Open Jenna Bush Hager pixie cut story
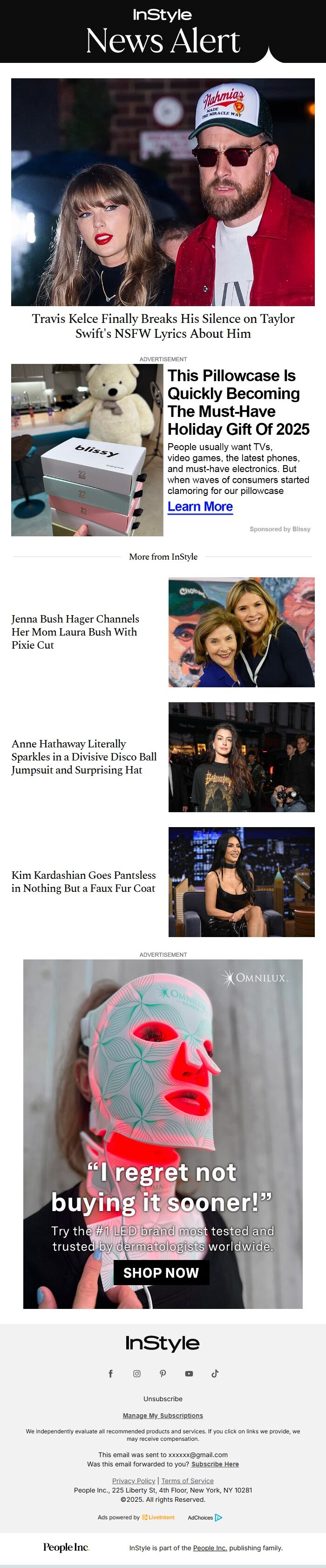The height and width of the screenshot is (1568, 326). point(75,631)
